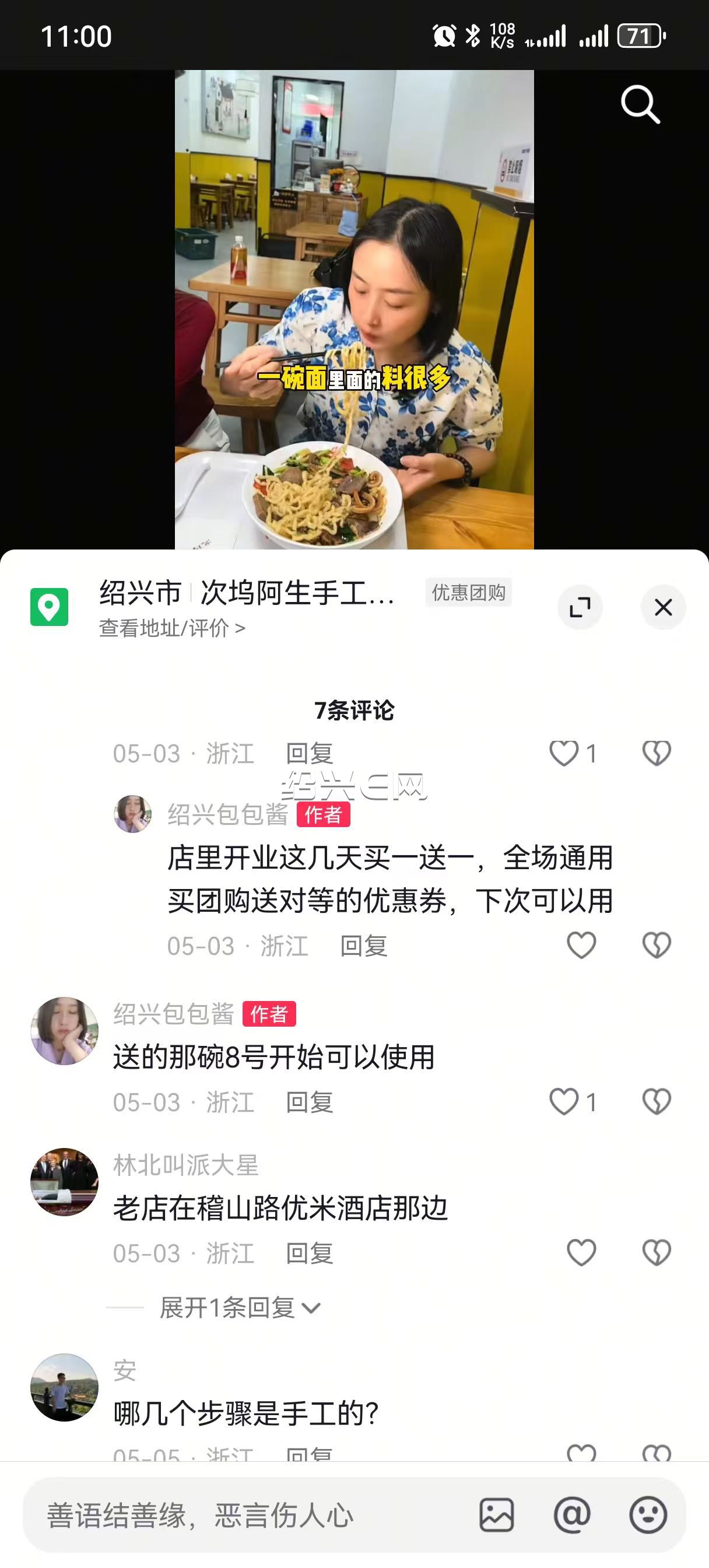Viewport: 709px width, 1568px height.
Task: Tap comment input field 善语结善缘
Action: (244, 1515)
